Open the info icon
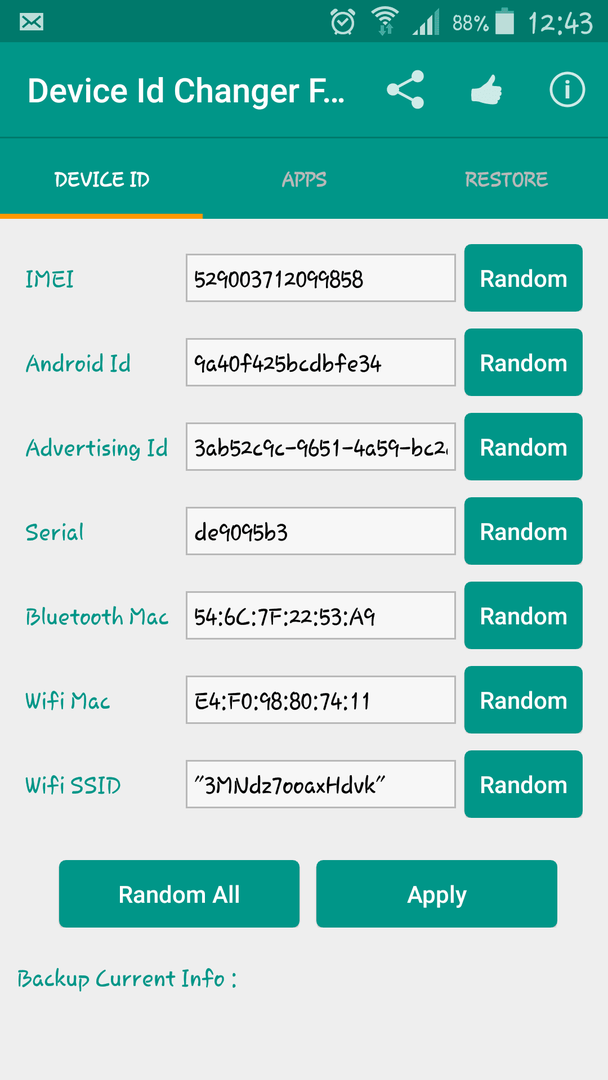 pos(567,90)
